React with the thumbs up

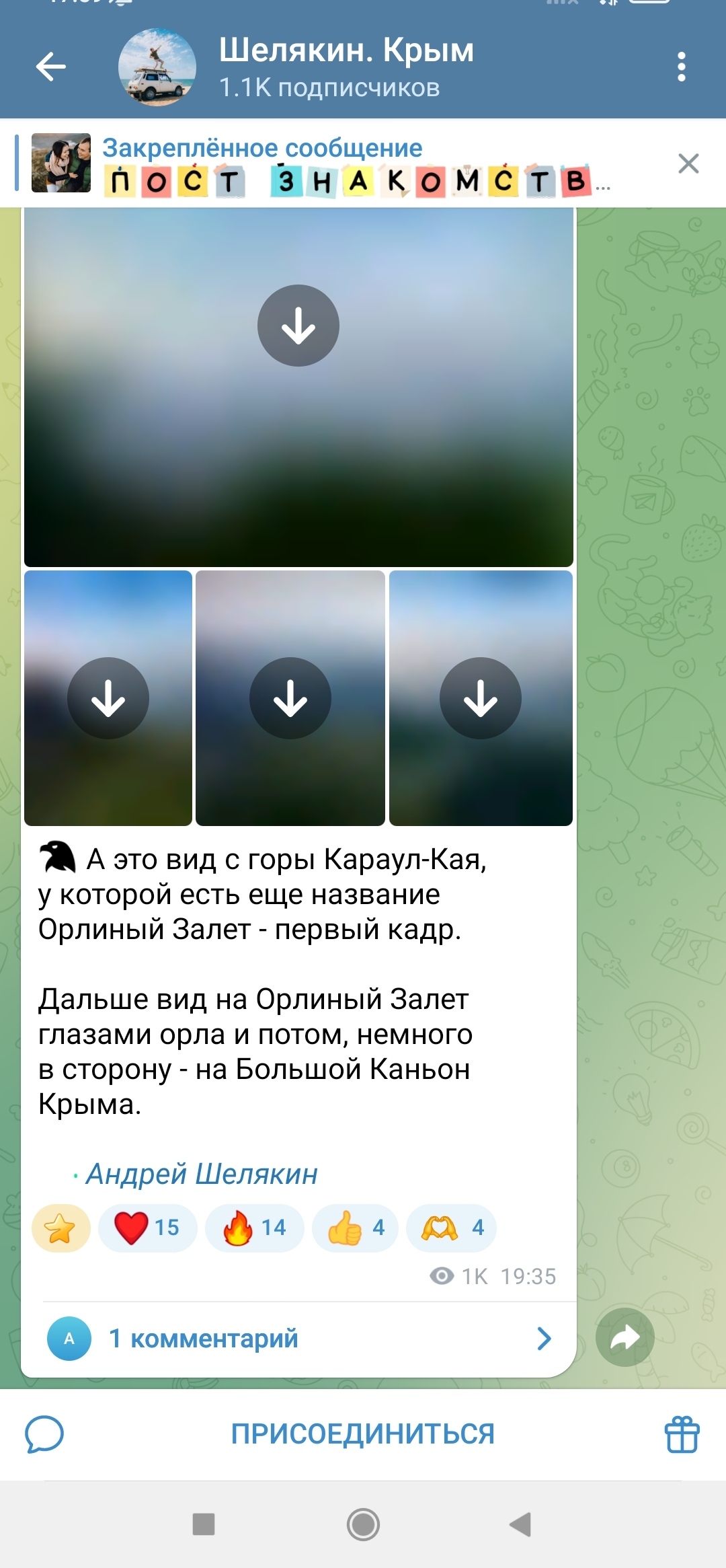click(356, 1228)
